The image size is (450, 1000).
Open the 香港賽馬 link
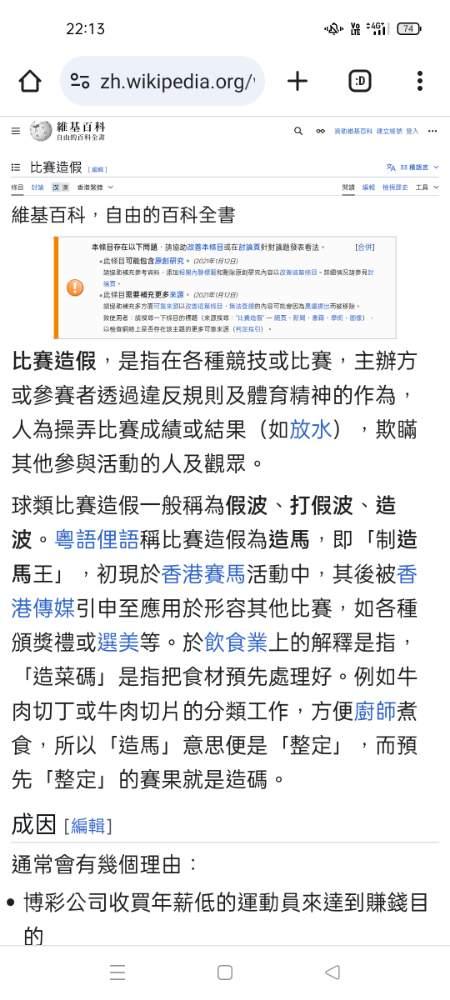[x=203, y=574]
